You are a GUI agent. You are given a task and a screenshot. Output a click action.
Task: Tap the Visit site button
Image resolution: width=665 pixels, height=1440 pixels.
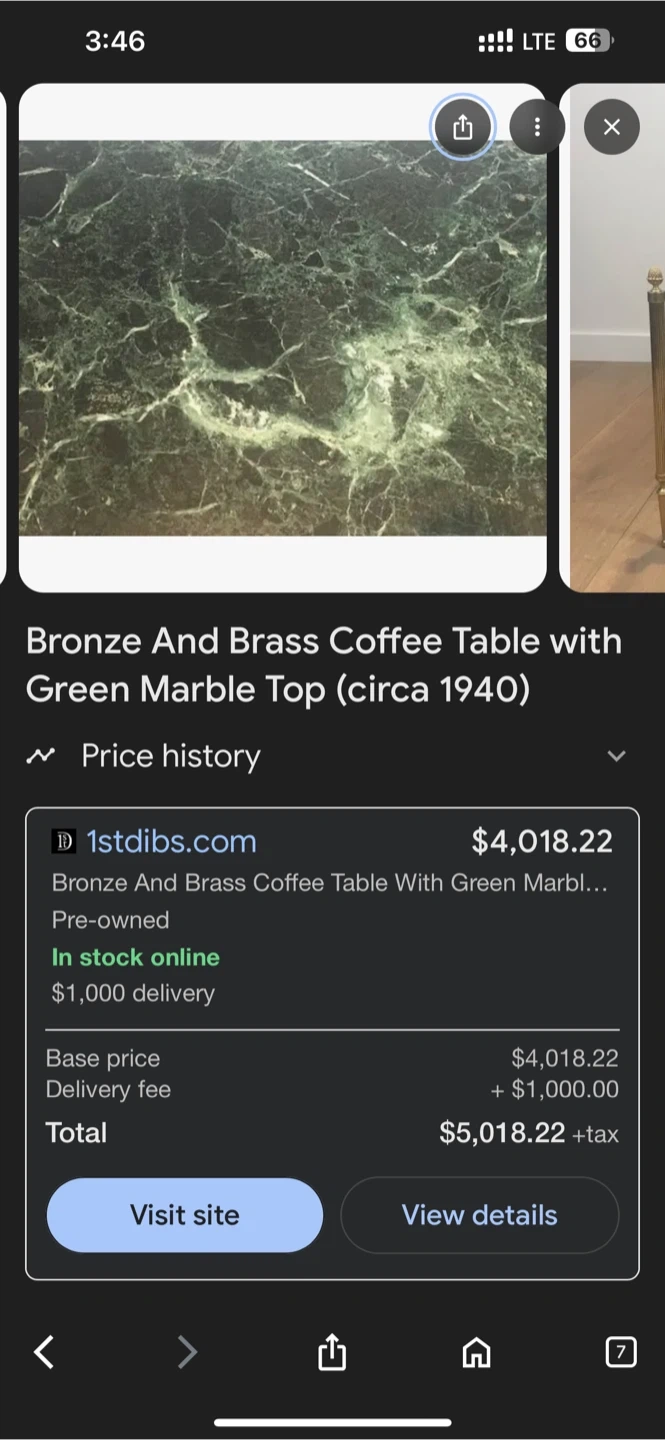pos(185,1215)
